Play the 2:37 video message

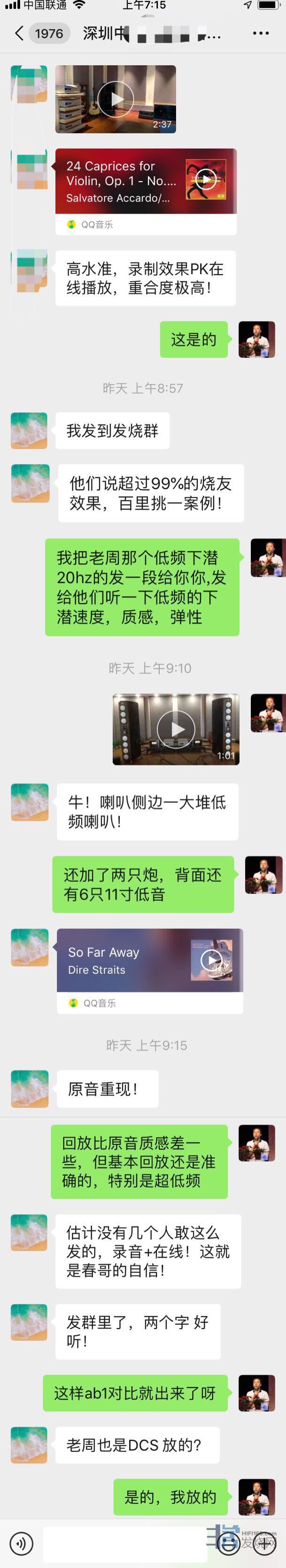116,99
